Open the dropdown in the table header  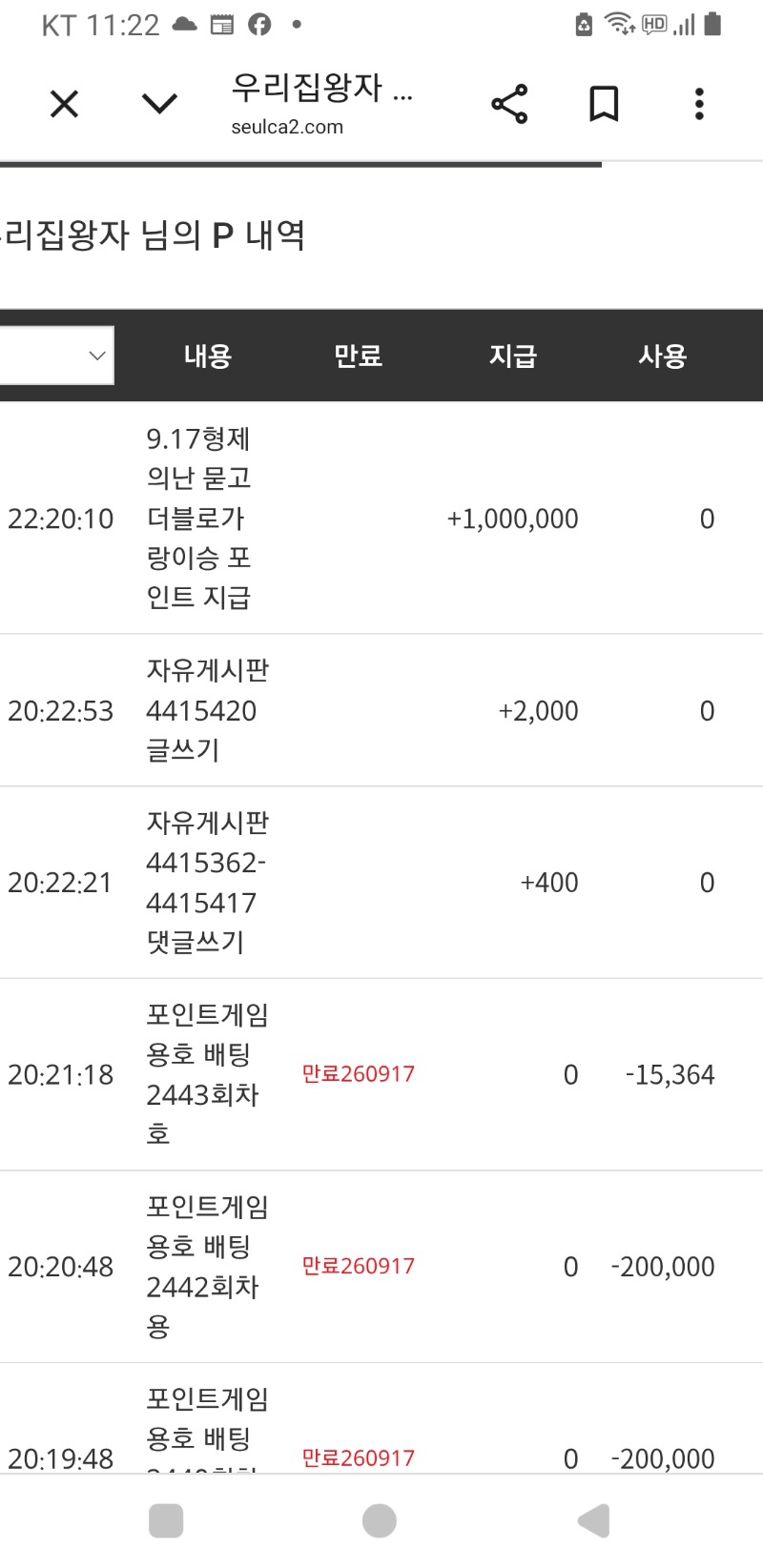[56, 356]
